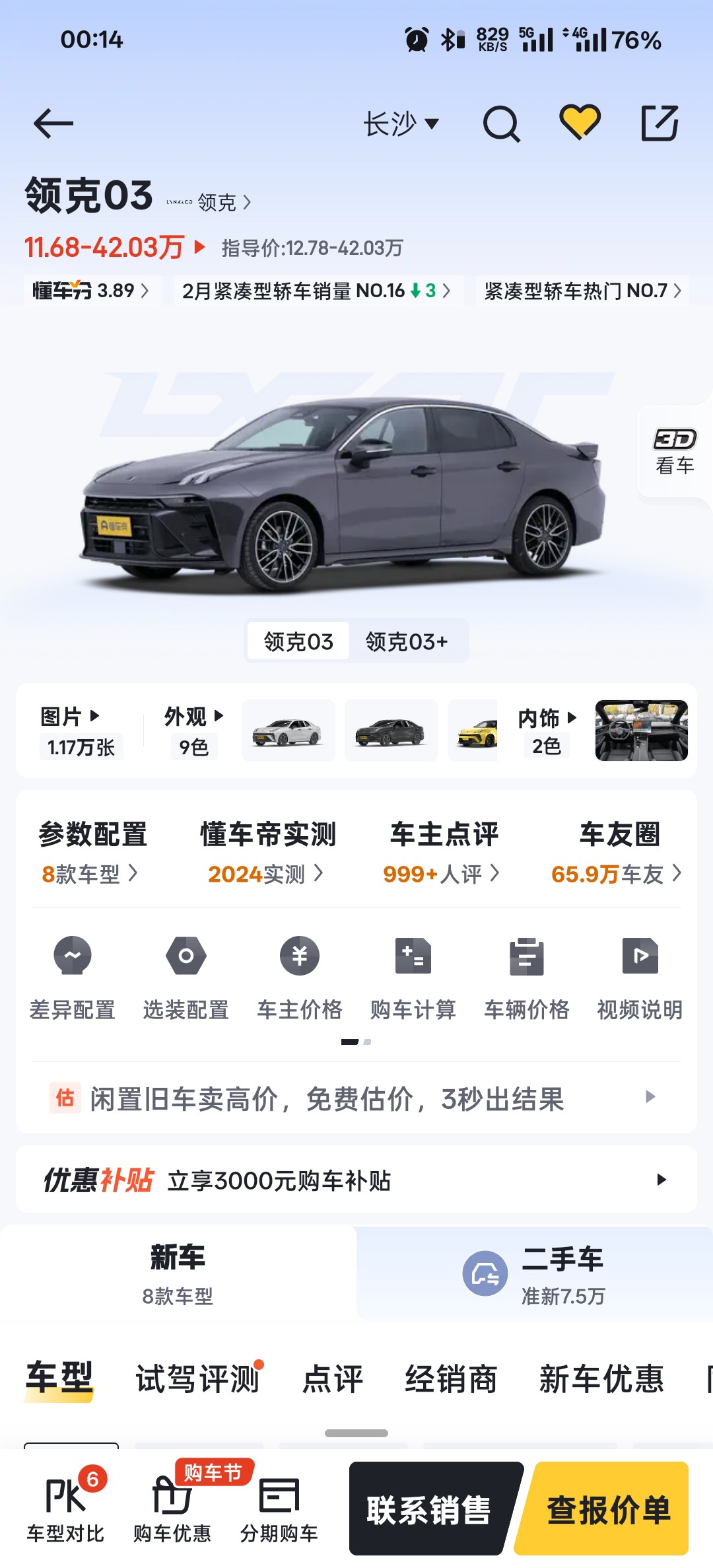Screen dimensions: 713x1568
Task: Share this car page
Action: point(660,123)
